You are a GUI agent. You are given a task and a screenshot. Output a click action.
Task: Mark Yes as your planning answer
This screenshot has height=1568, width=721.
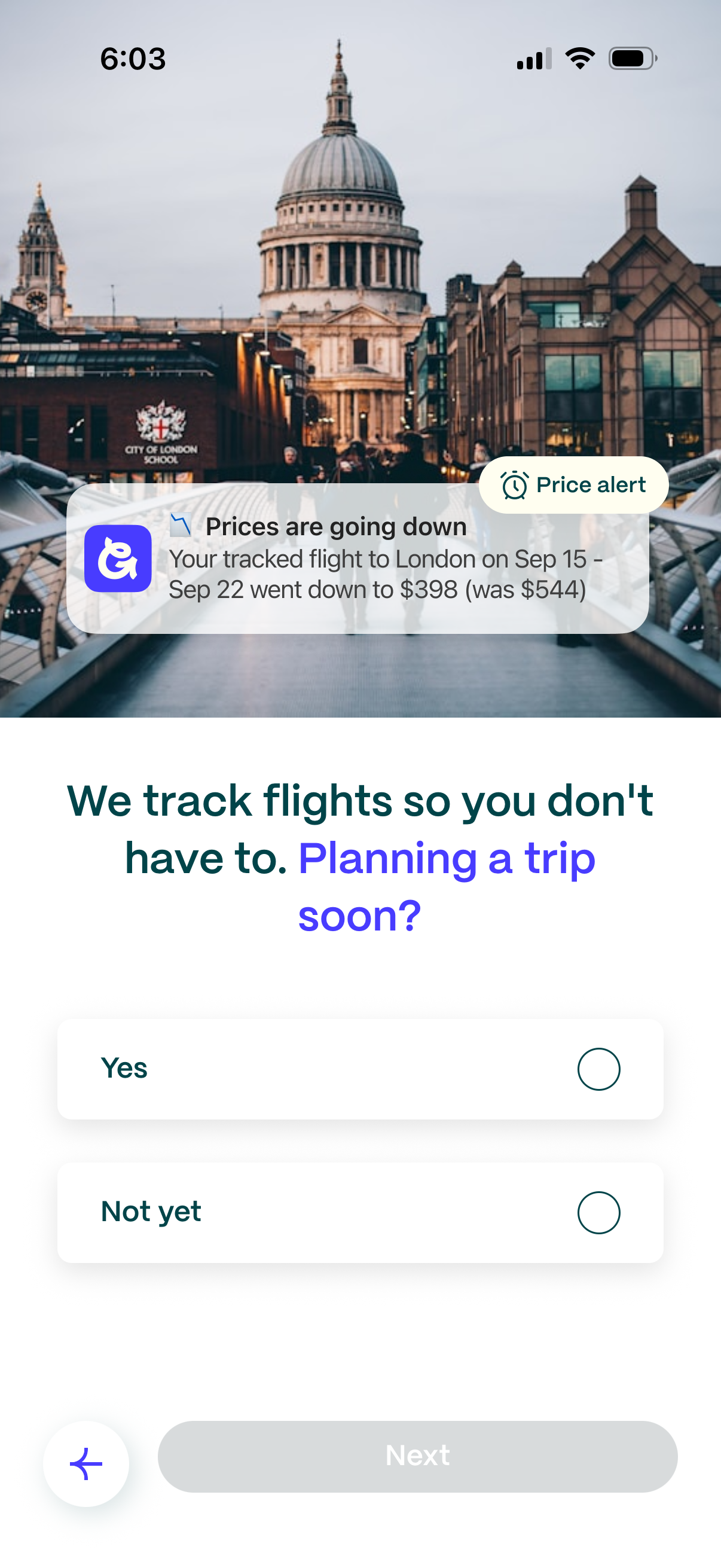[x=361, y=1069]
